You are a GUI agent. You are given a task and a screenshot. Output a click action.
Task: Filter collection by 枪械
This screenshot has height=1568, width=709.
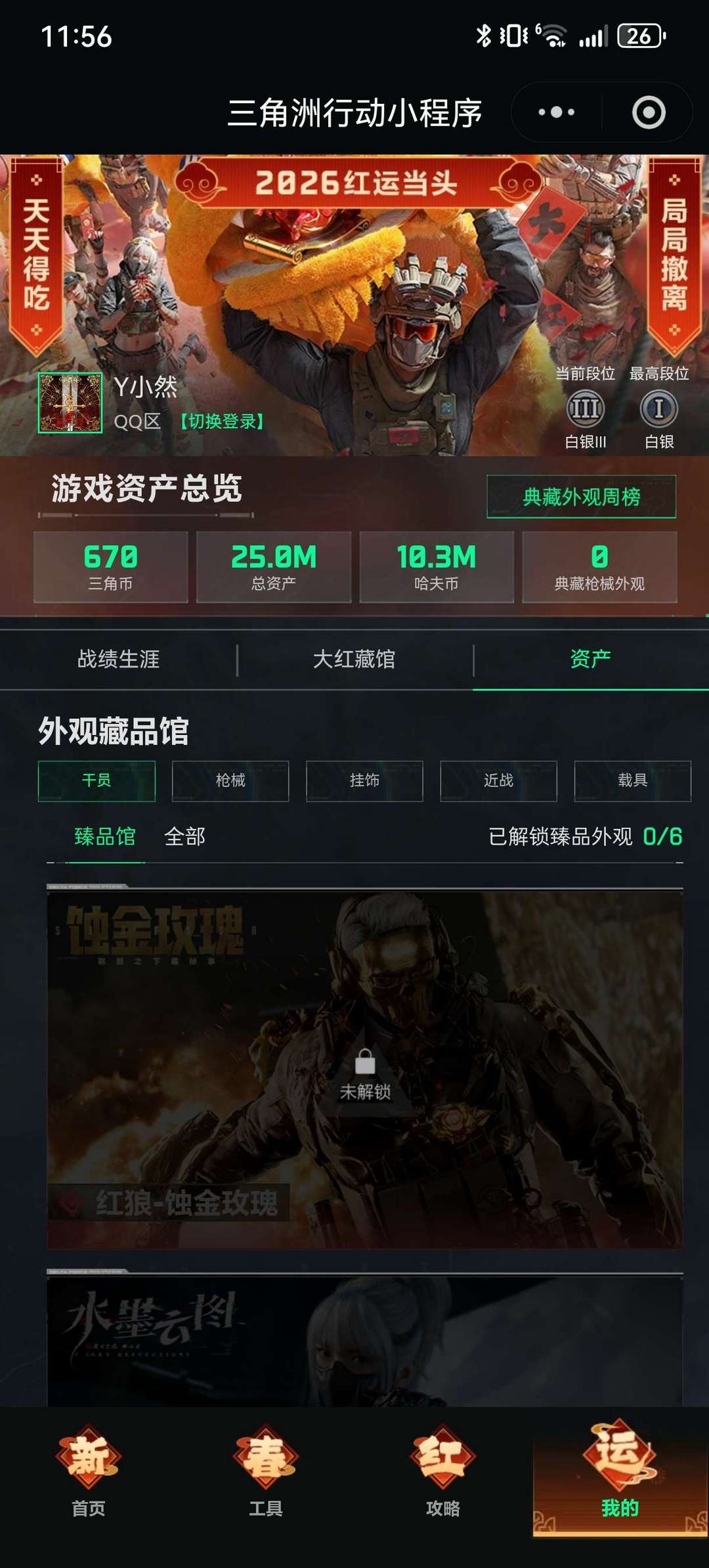229,781
